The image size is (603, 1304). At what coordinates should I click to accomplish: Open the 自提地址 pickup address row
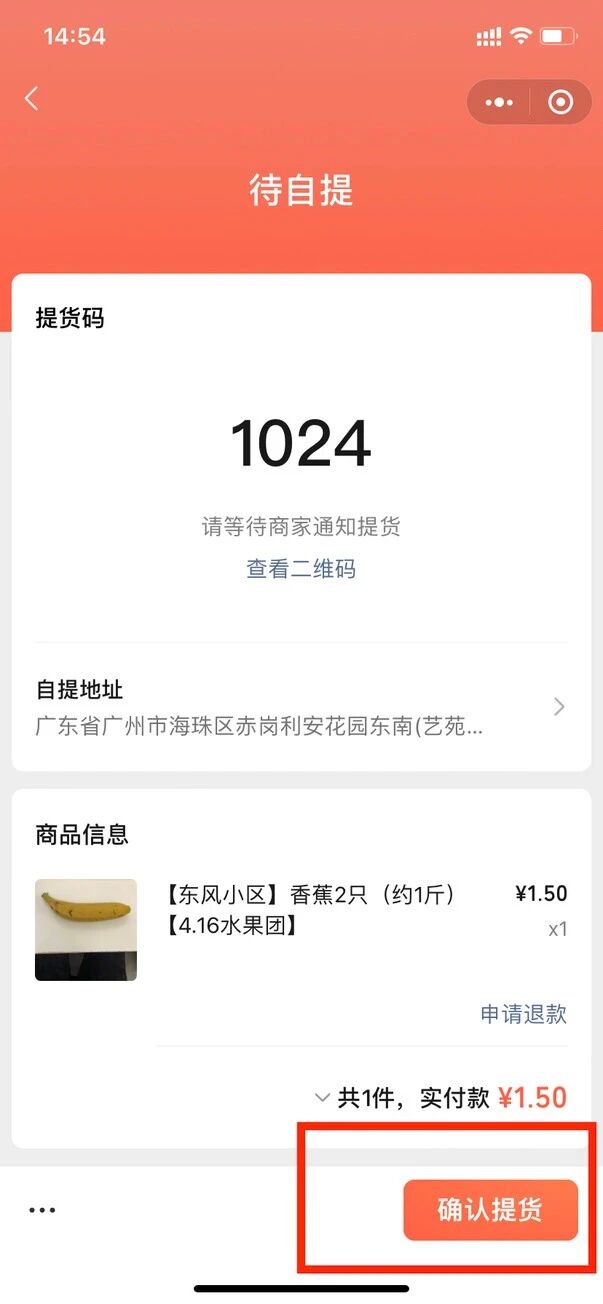[300, 707]
